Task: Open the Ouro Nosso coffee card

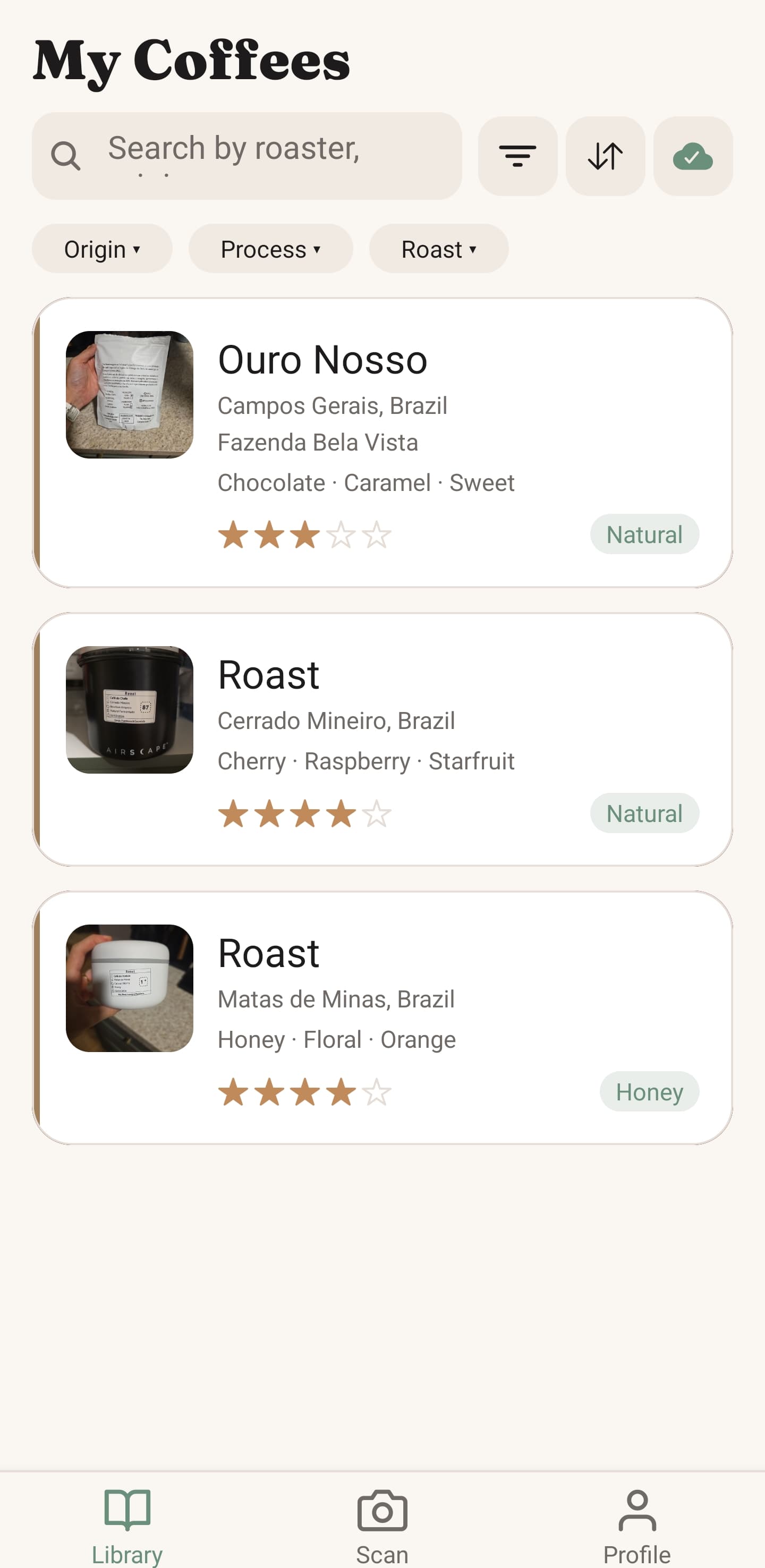Action: 382,442
